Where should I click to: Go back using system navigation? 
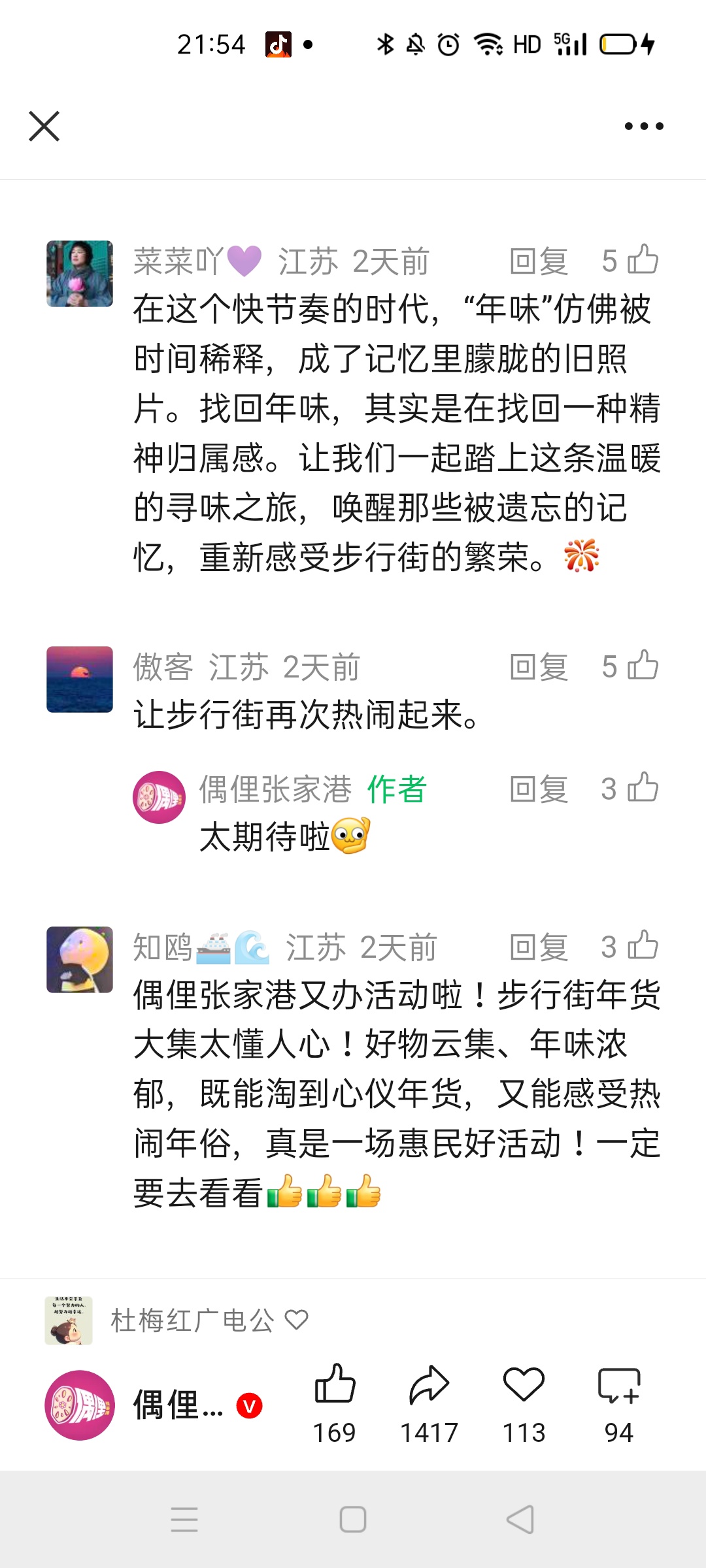point(520,1519)
